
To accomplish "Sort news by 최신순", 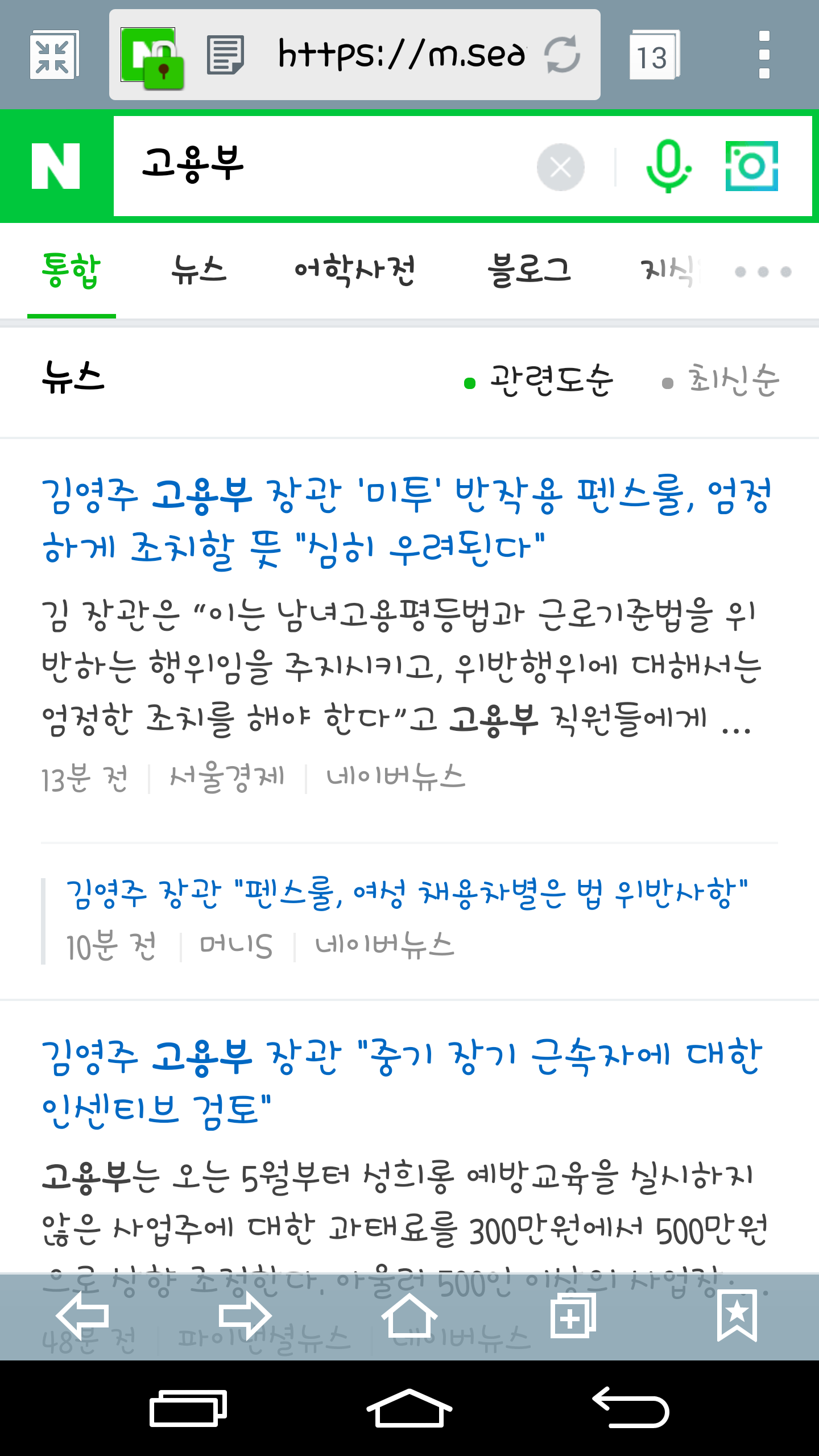I will coord(722,381).
